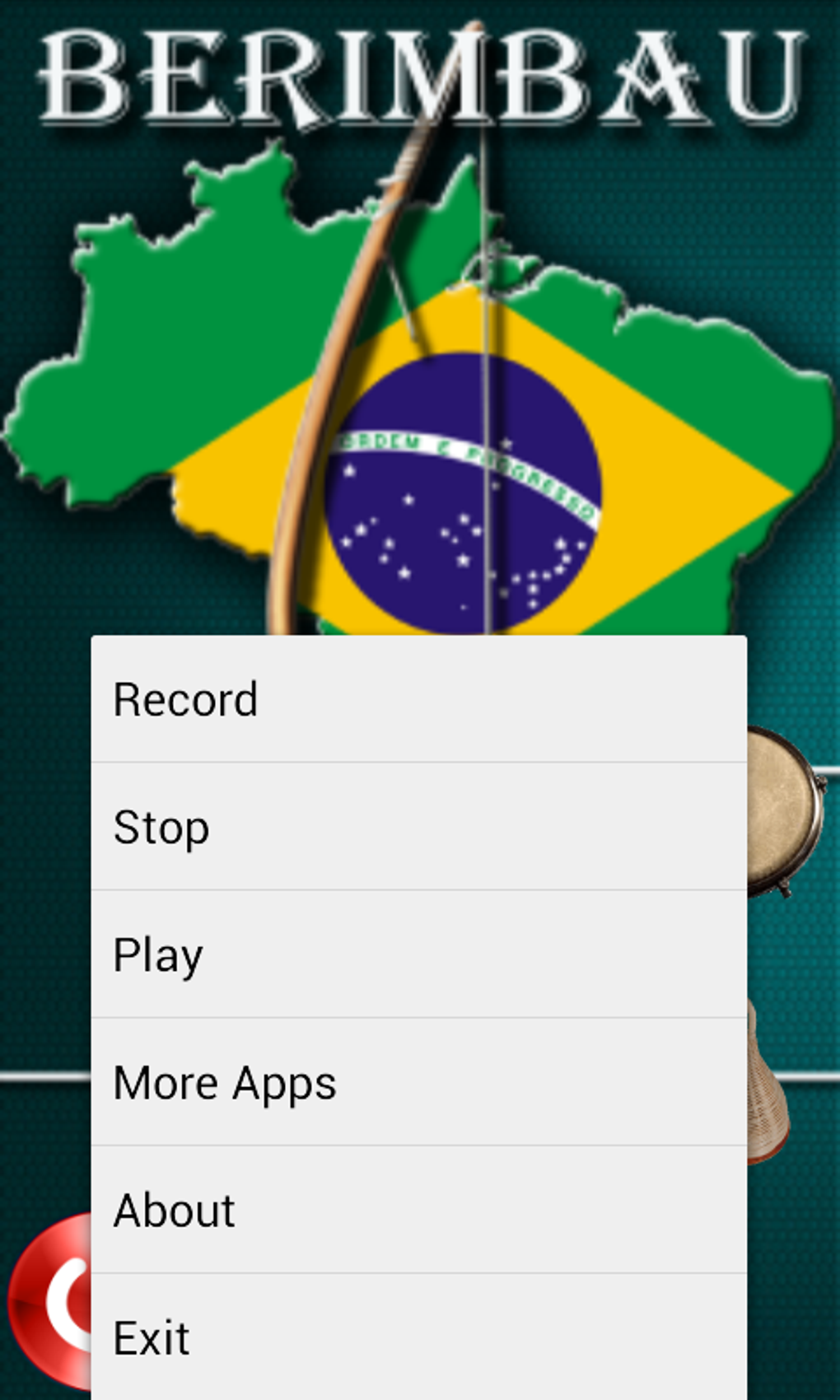Viewport: 840px width, 1400px height.
Task: Open More Apps
Action: coord(419,1082)
